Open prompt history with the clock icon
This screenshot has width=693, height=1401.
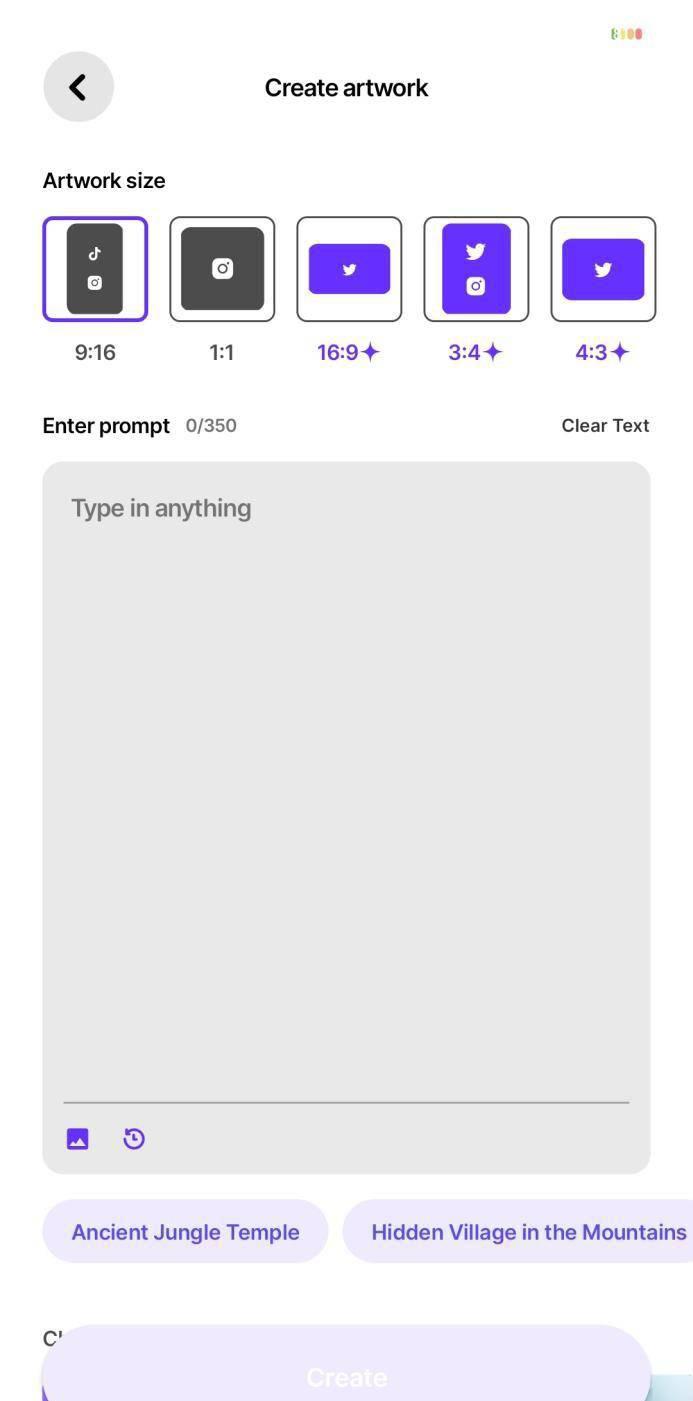pyautogui.click(x=134, y=1139)
